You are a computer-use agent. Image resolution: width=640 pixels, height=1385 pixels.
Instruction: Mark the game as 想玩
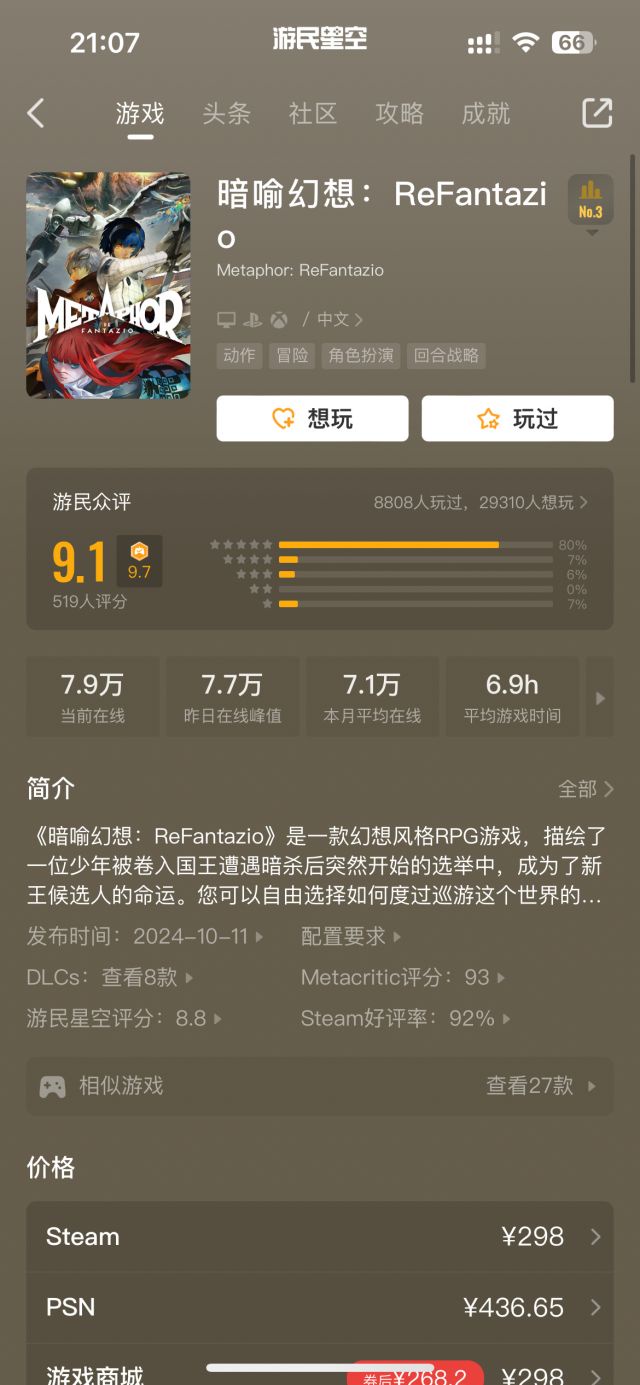tap(312, 418)
